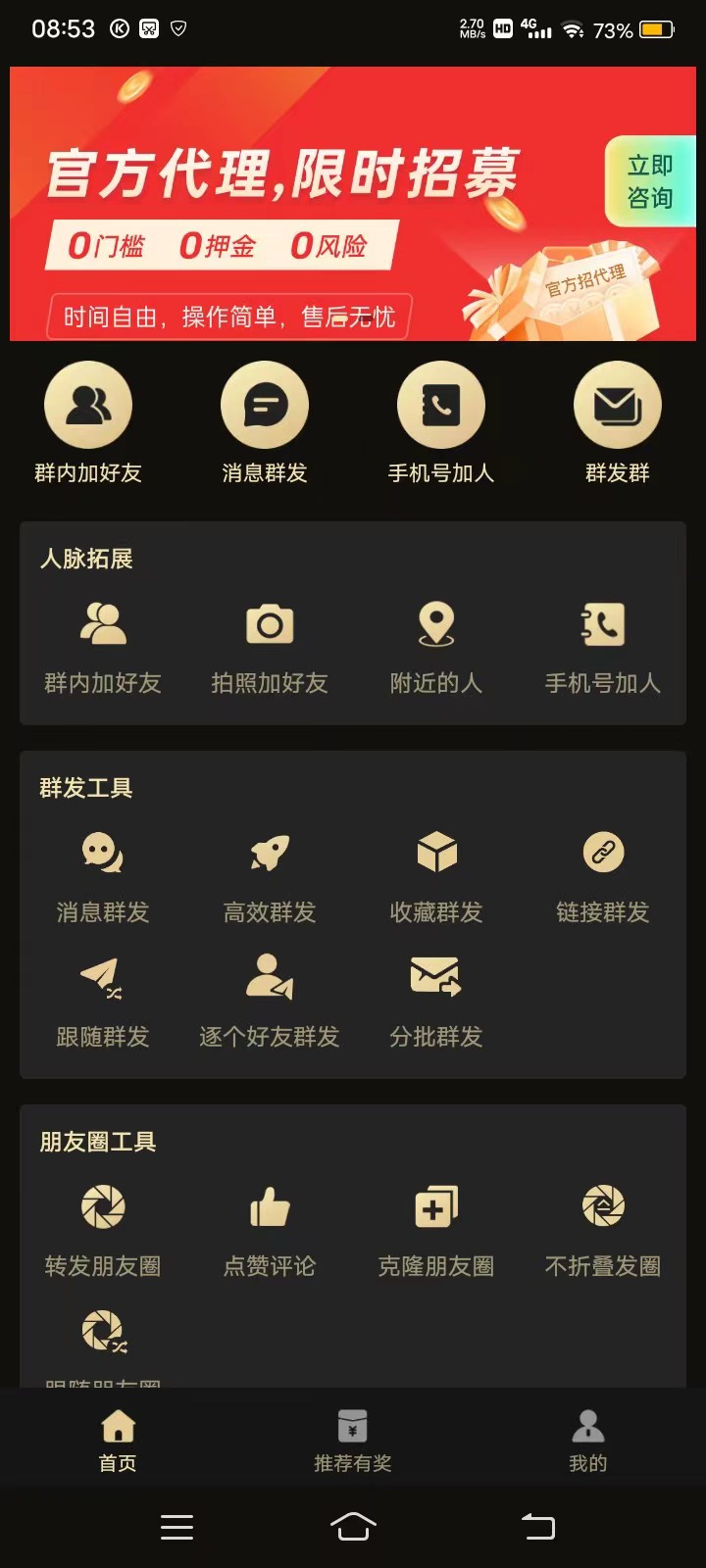Open the 群发群 mail icon at top

click(x=618, y=403)
